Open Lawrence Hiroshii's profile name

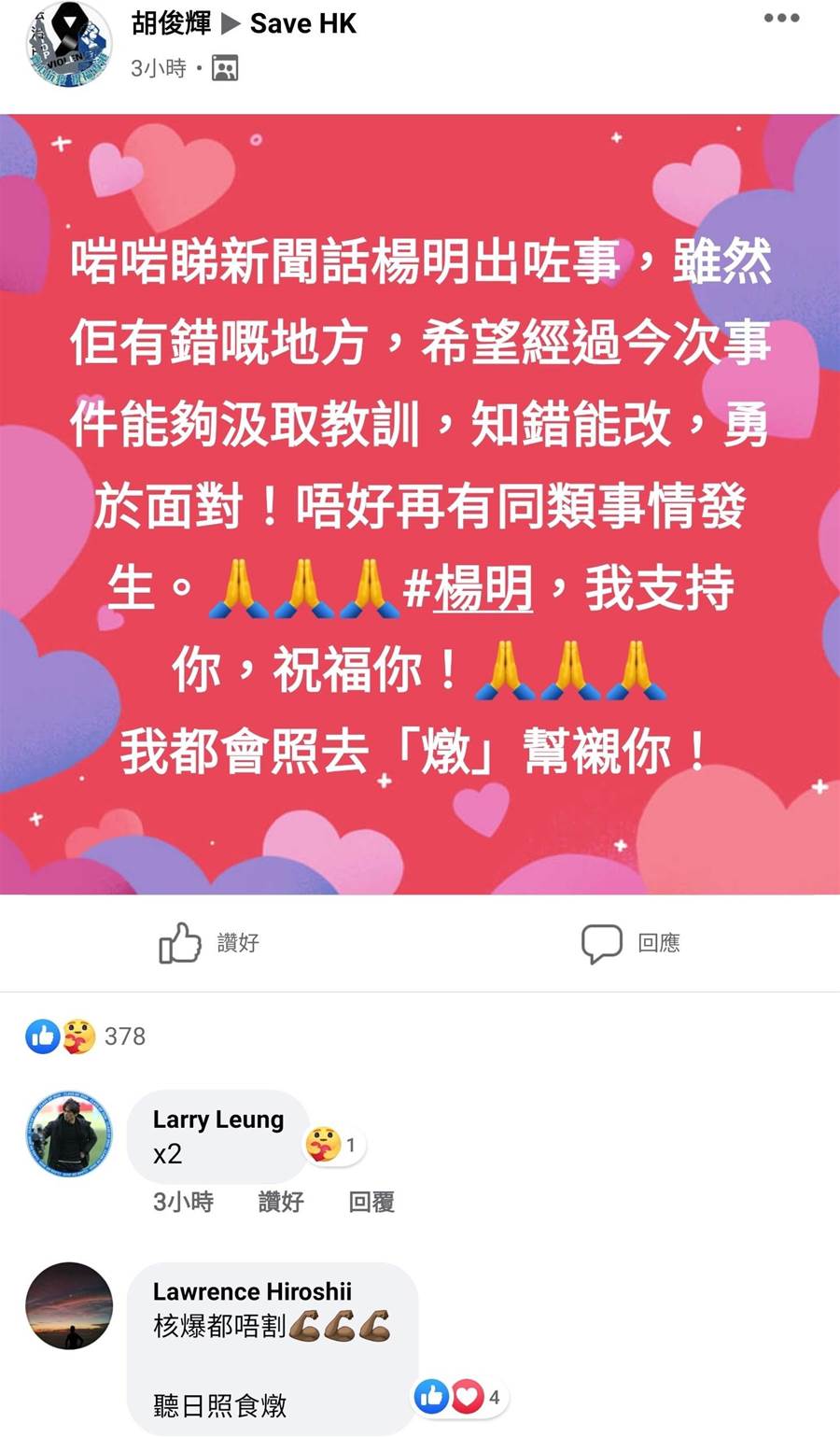[x=252, y=1291]
